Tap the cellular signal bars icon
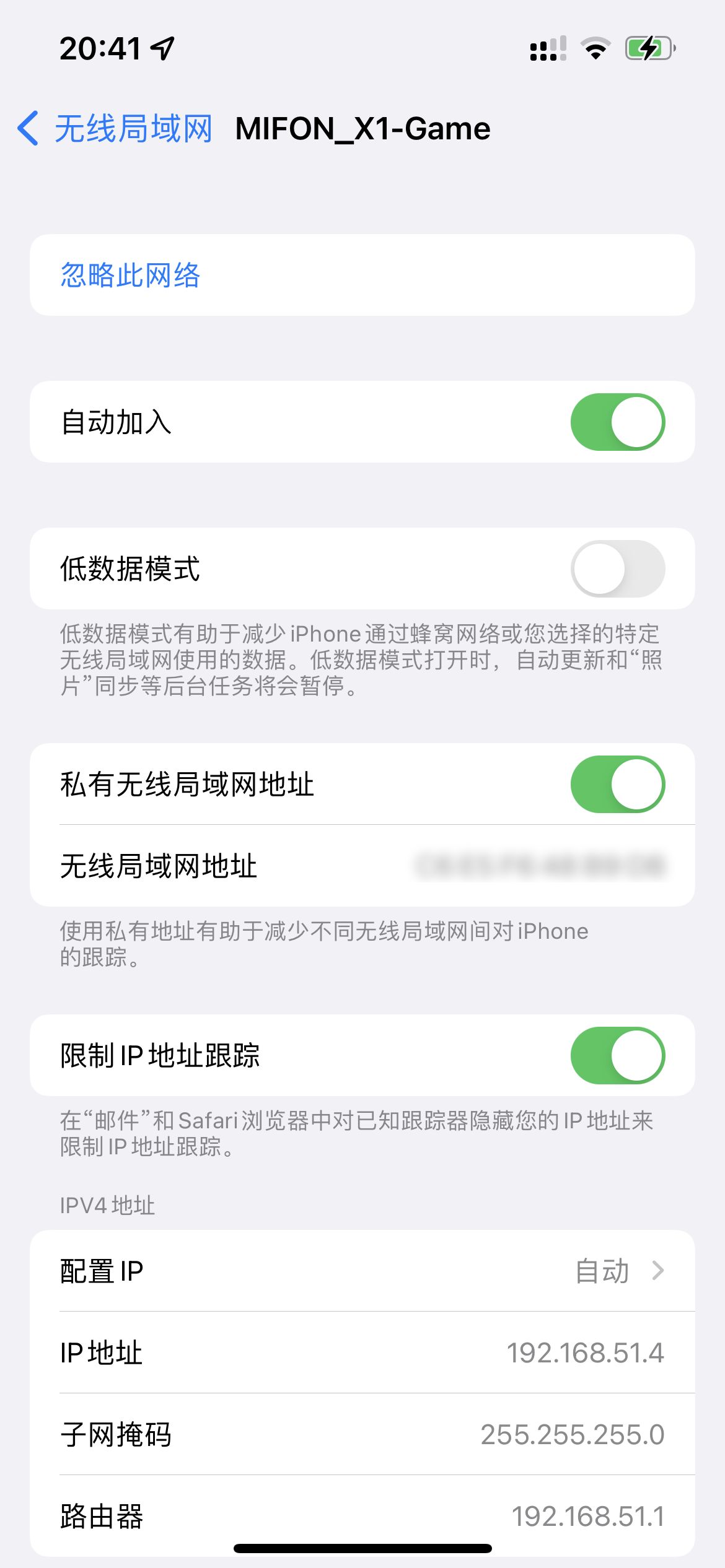The image size is (725, 1568). coord(547,50)
